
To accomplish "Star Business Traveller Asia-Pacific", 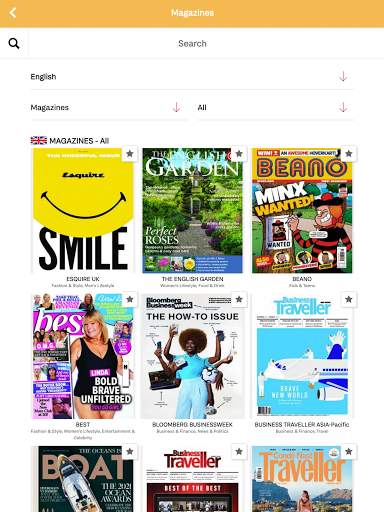I will point(349,299).
